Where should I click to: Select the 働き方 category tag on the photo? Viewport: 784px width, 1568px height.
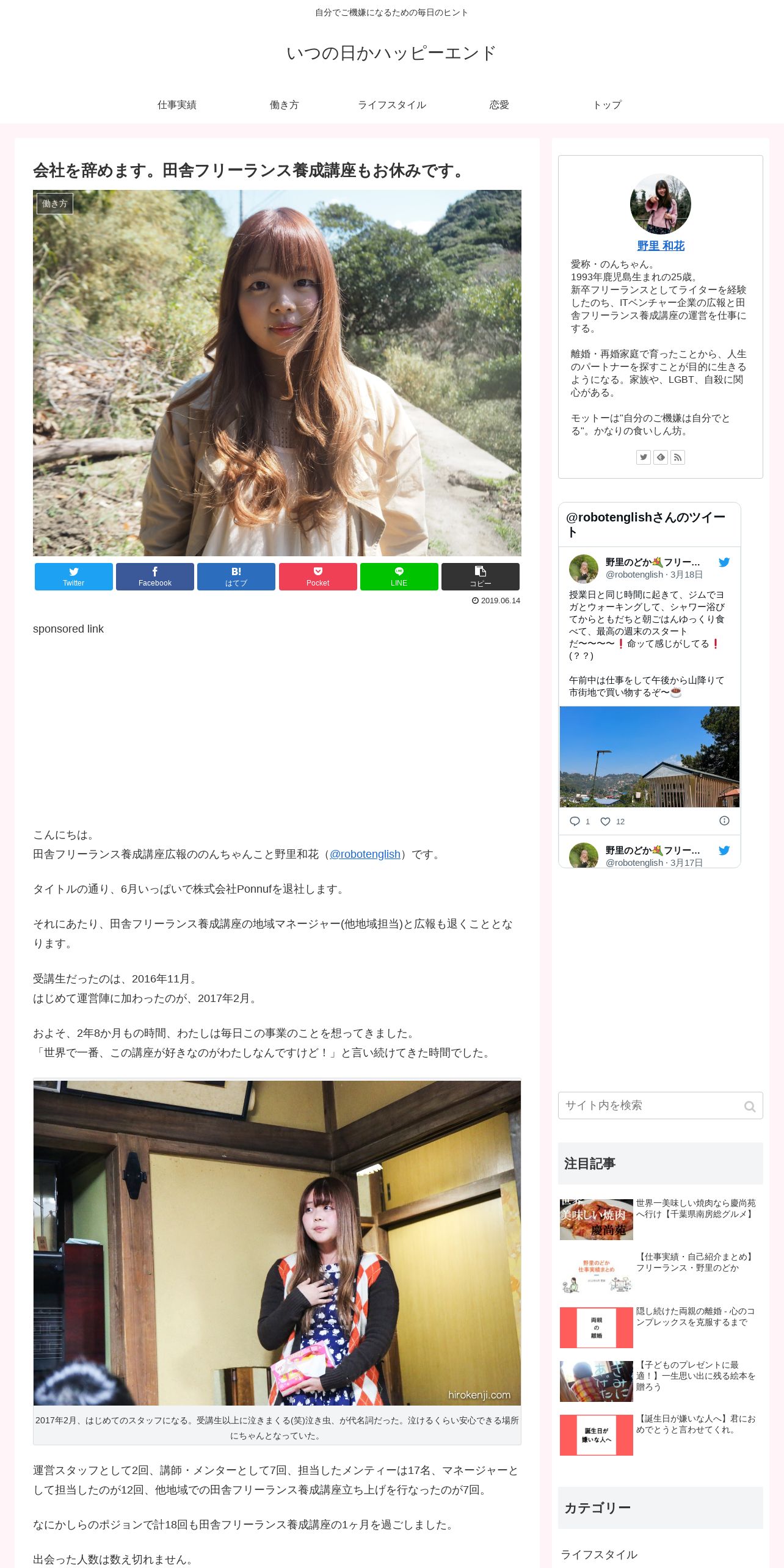tap(55, 203)
